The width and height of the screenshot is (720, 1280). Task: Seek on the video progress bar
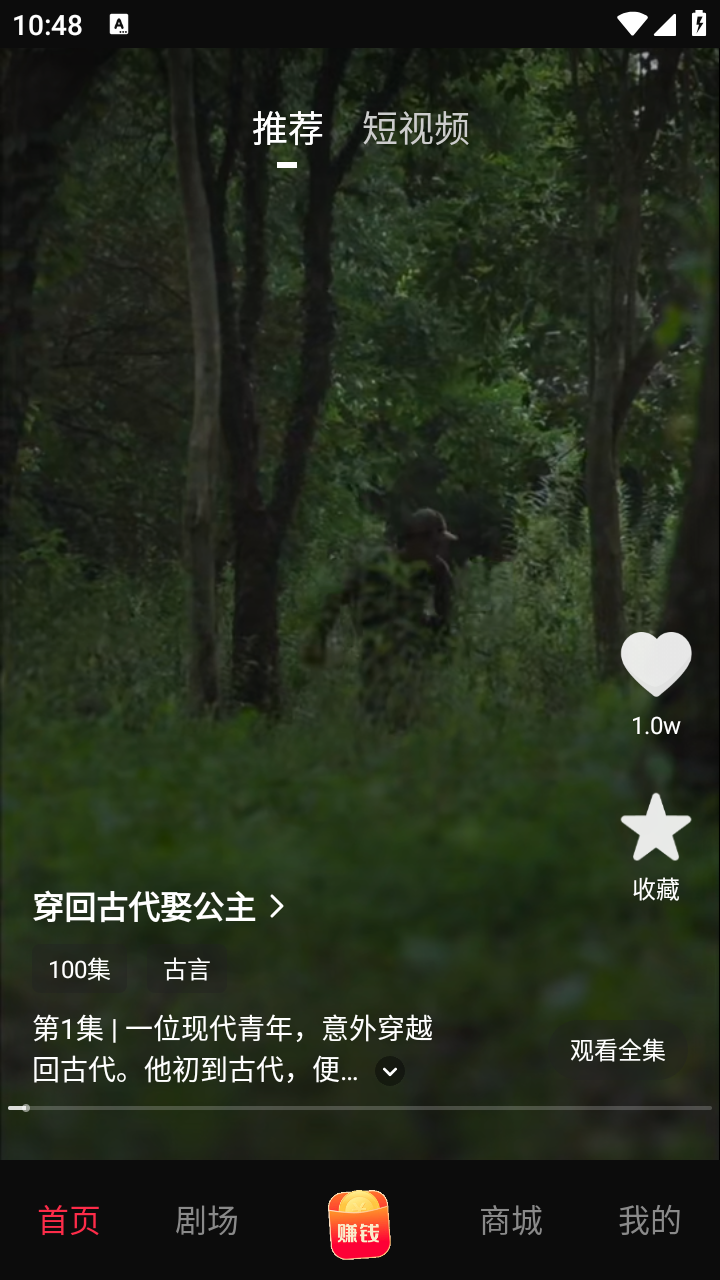click(360, 1108)
